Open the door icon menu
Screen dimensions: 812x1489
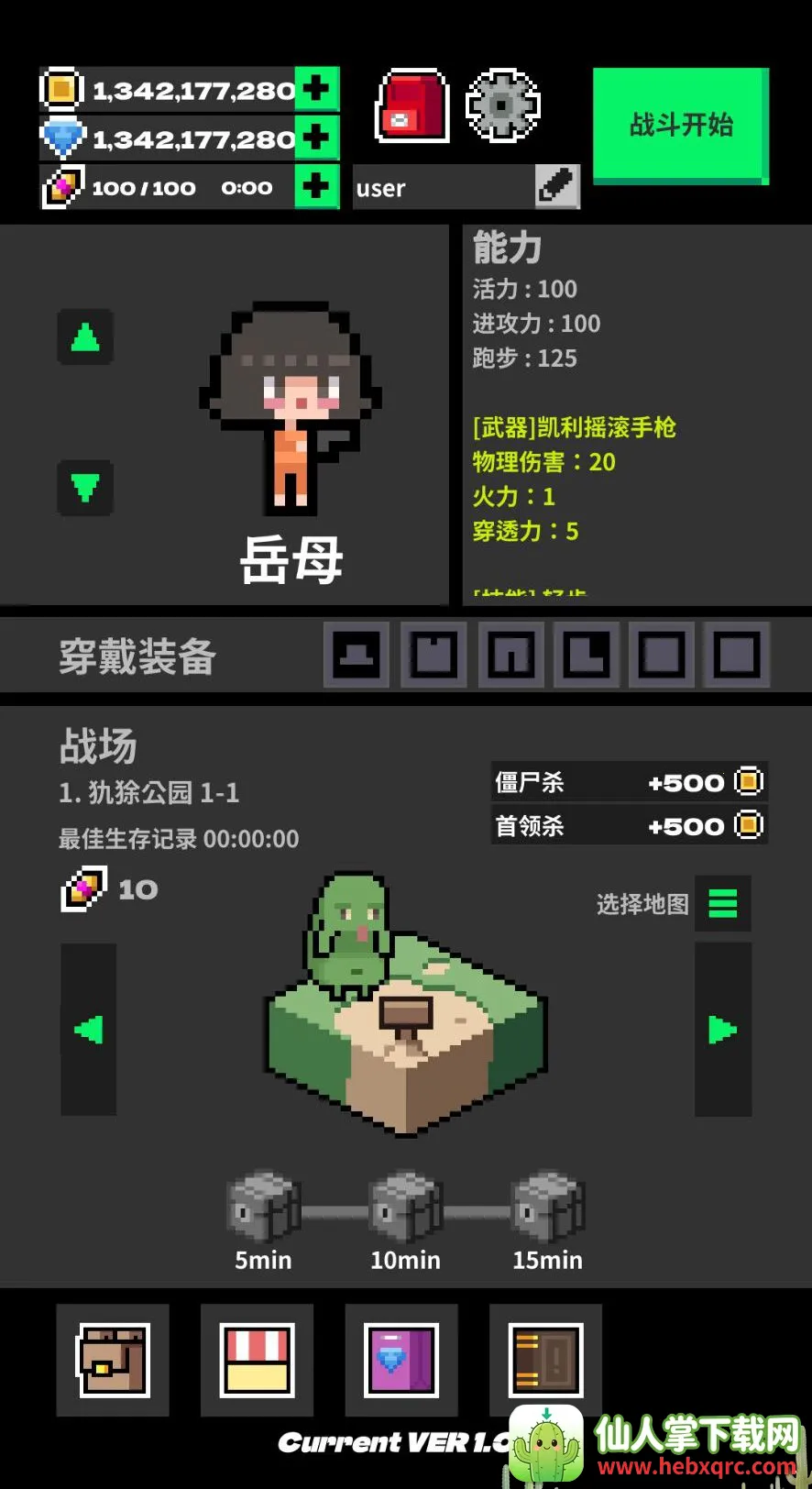pyautogui.click(x=545, y=1360)
